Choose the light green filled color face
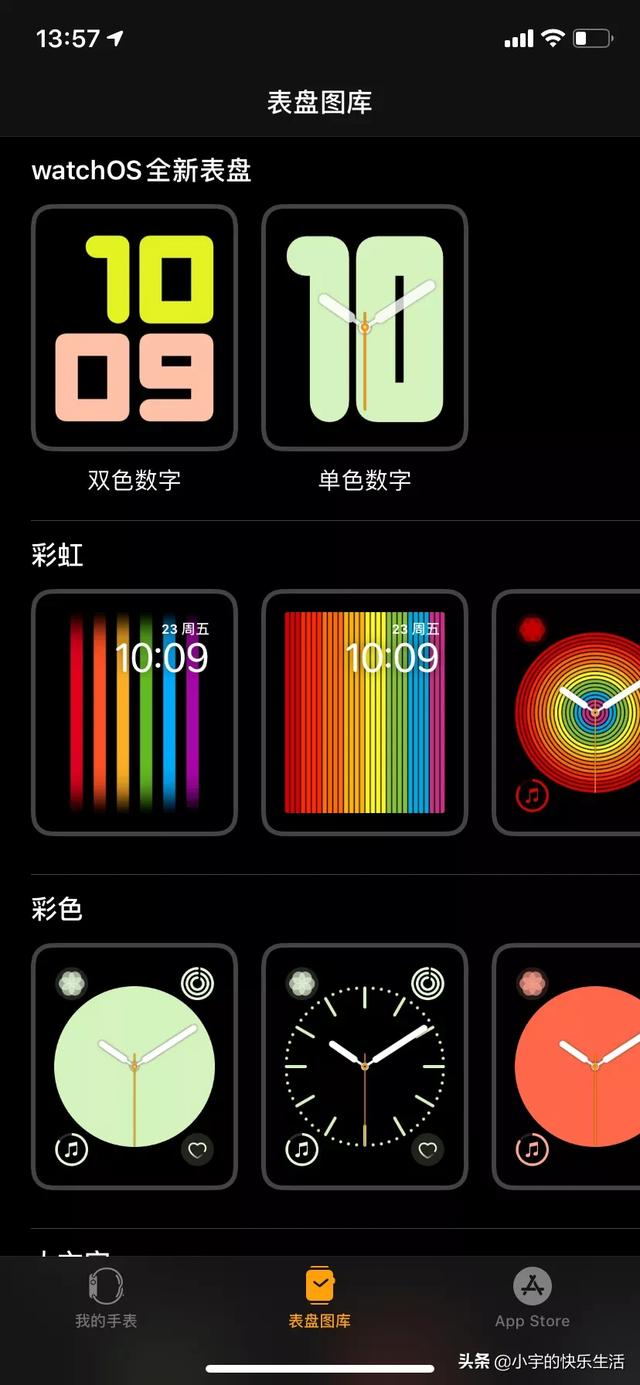The height and width of the screenshot is (1385, 640). point(134,1066)
